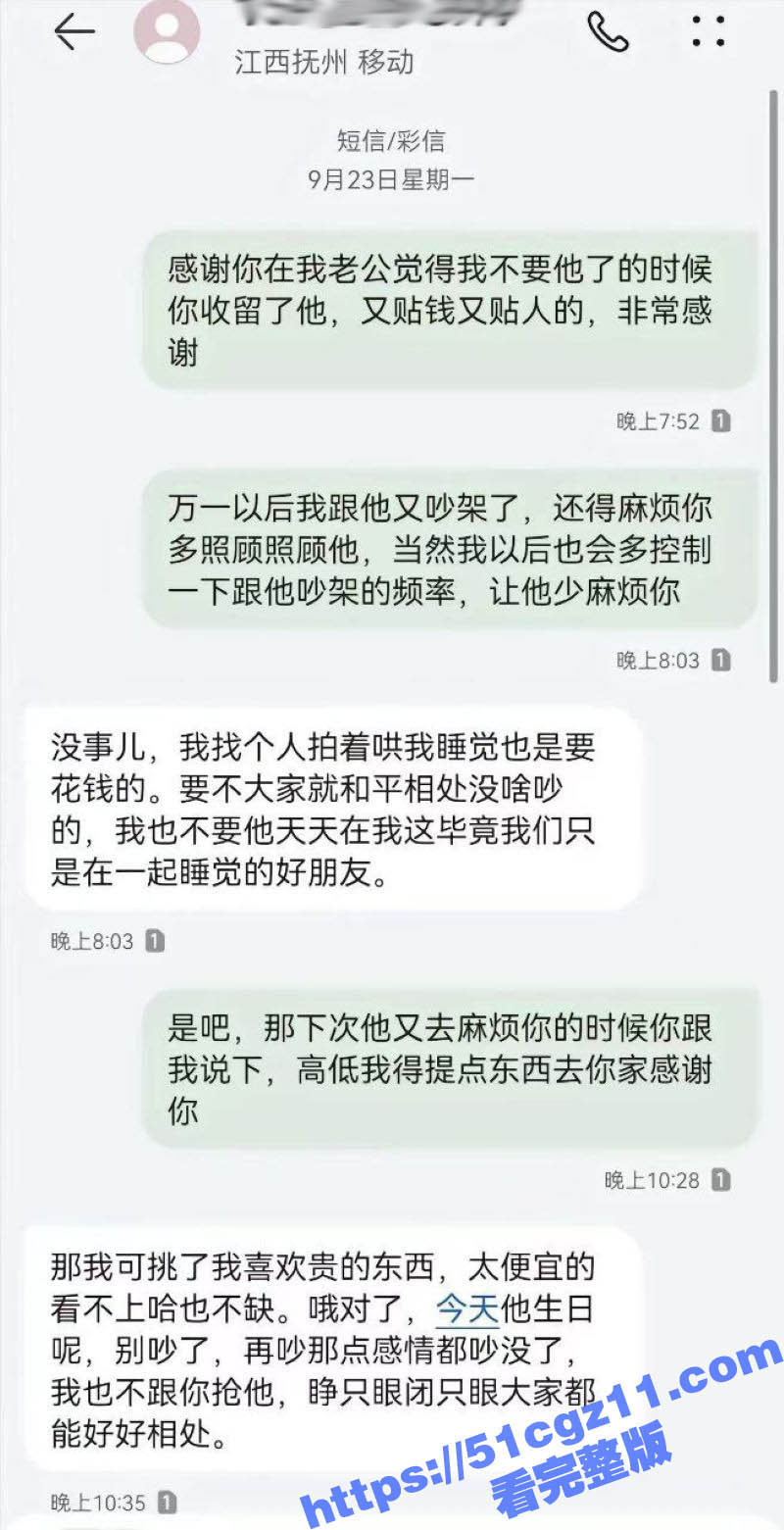Open the contact's profile avatar
The width and height of the screenshot is (784, 1530).
167,31
